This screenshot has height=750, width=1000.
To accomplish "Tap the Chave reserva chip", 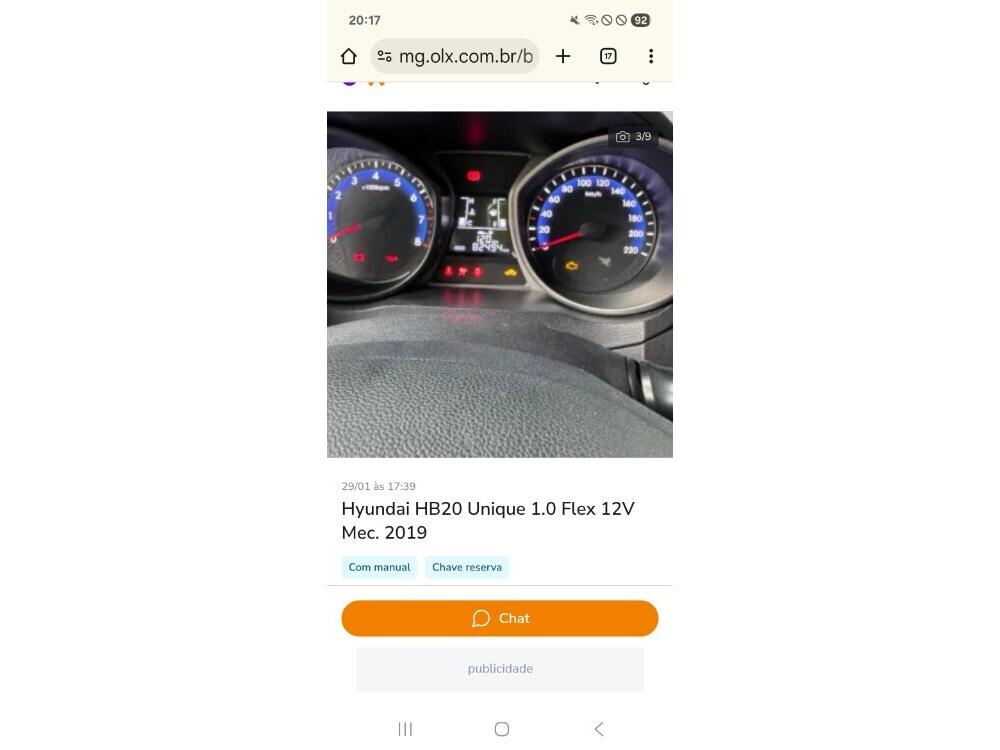I will point(467,567).
